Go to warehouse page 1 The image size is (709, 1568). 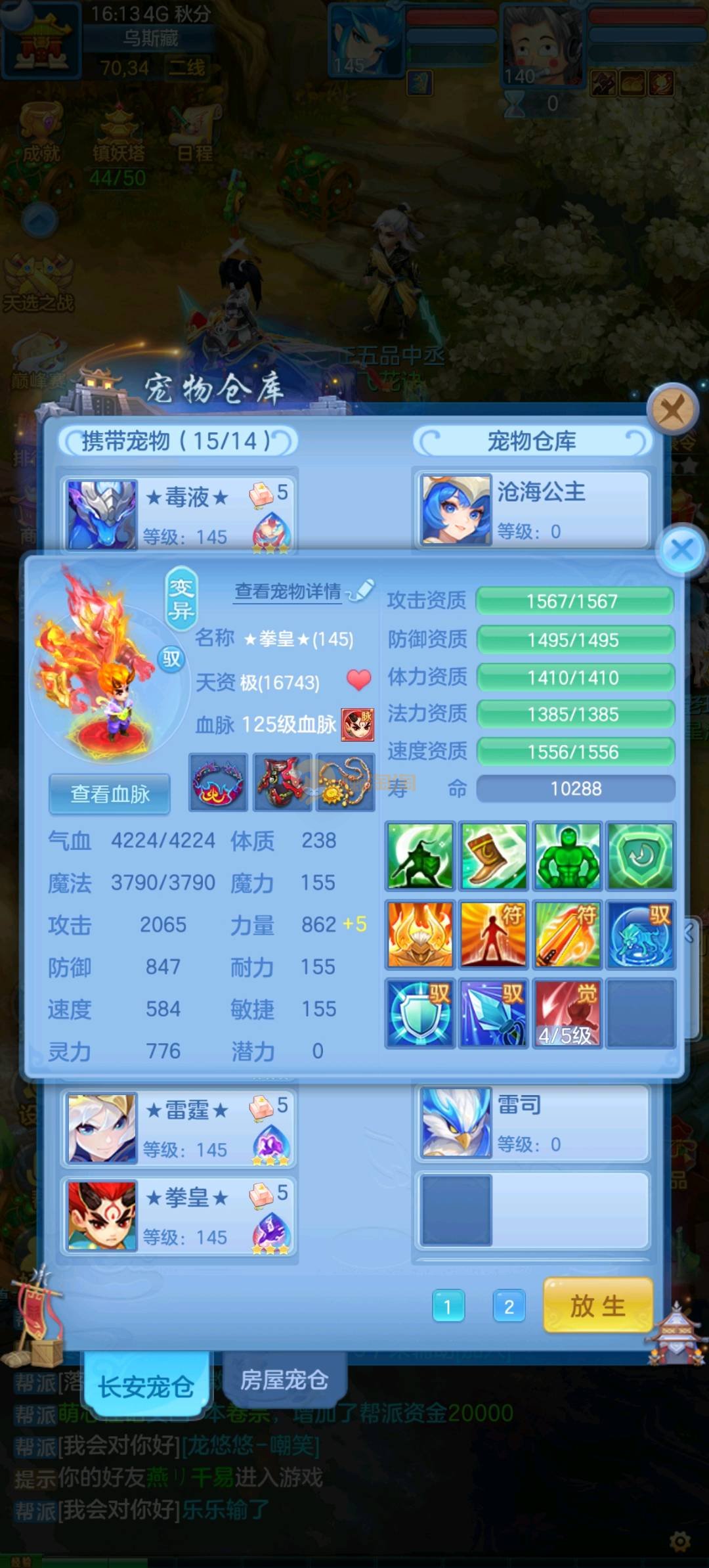point(448,1306)
